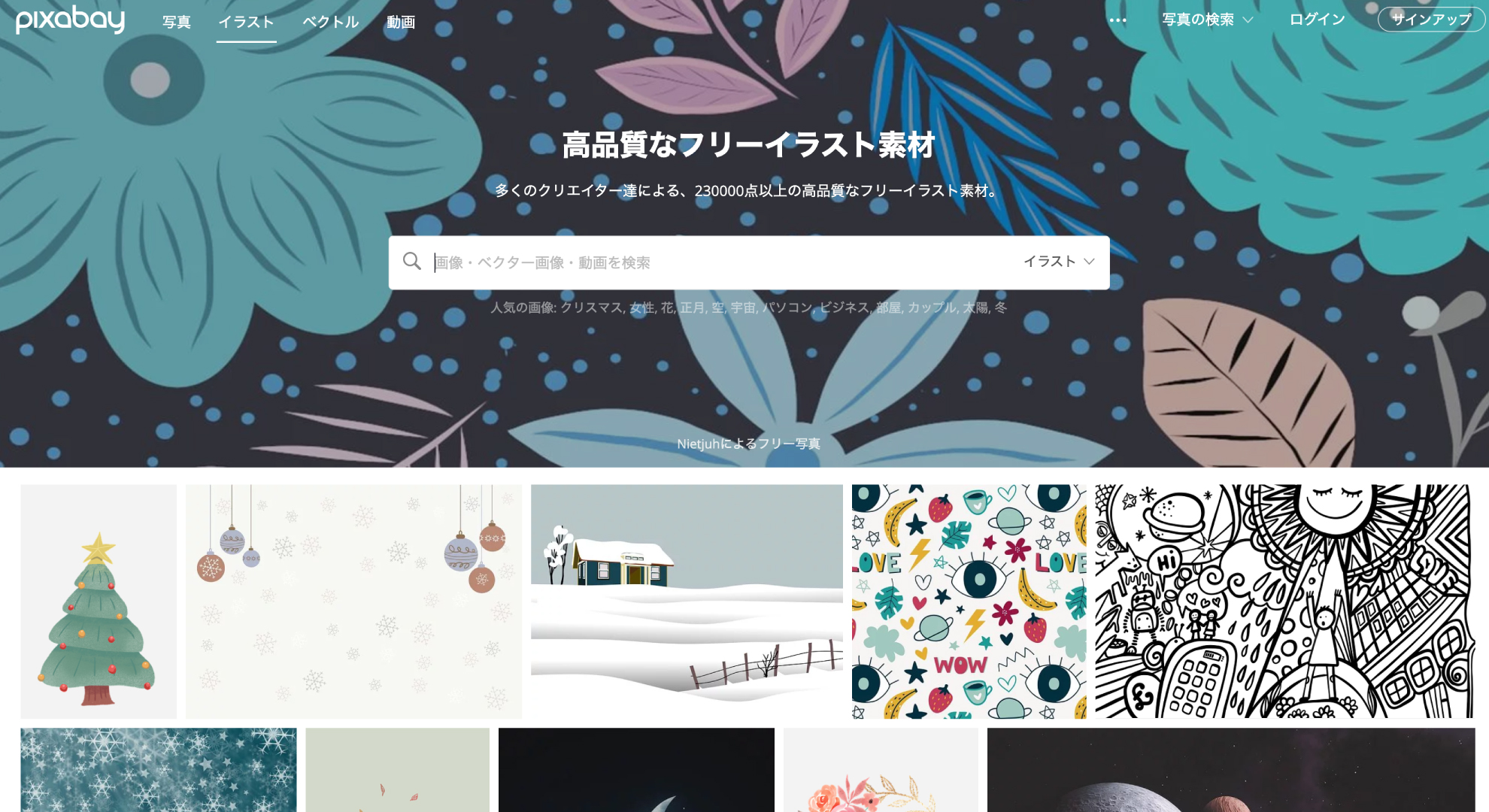This screenshot has height=812, width=1489.
Task: Switch to the 写真 tab
Action: (177, 23)
